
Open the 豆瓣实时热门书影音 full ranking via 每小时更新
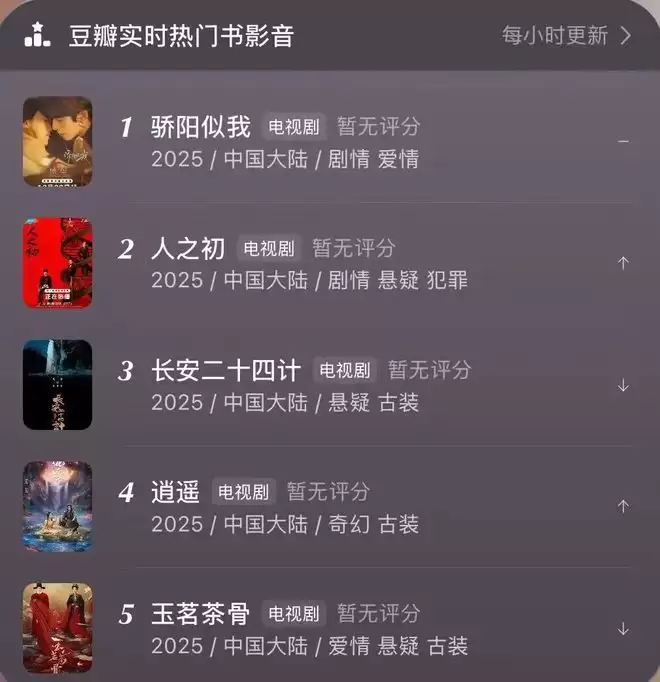click(x=566, y=36)
